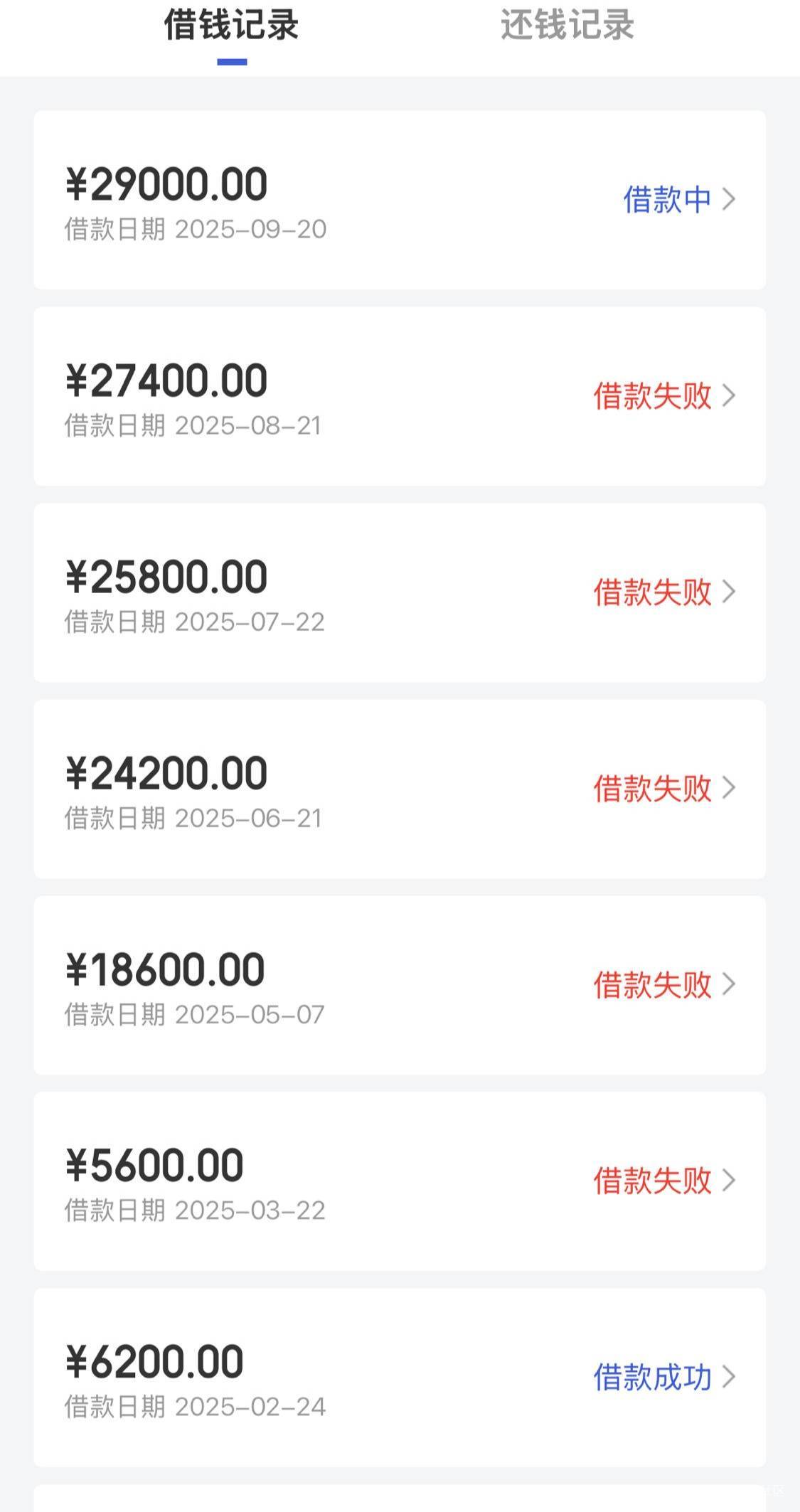800x1512 pixels.
Task: Select the 借钱记录 tab
Action: tap(231, 26)
